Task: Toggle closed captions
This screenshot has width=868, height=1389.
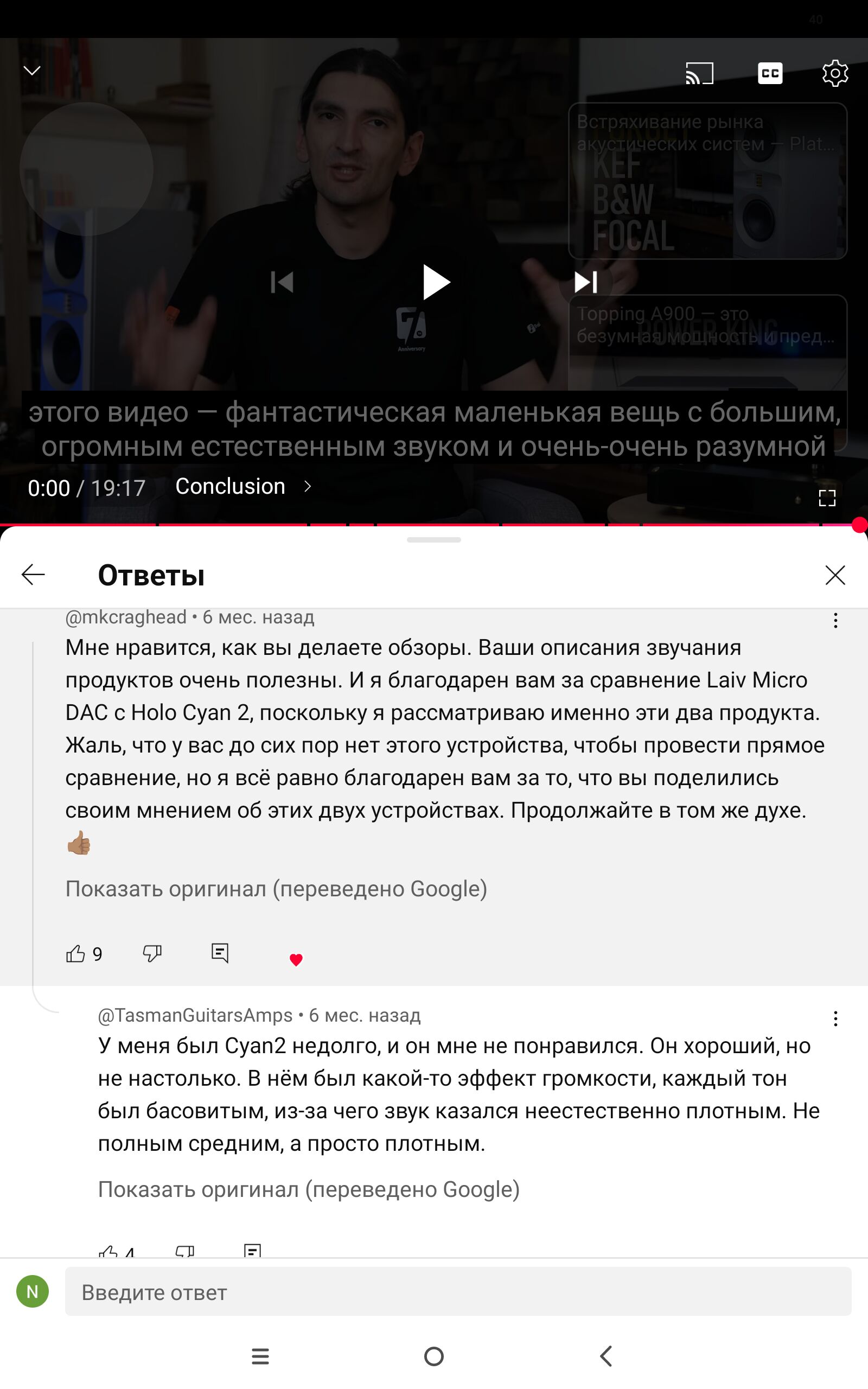Action: coord(770,73)
